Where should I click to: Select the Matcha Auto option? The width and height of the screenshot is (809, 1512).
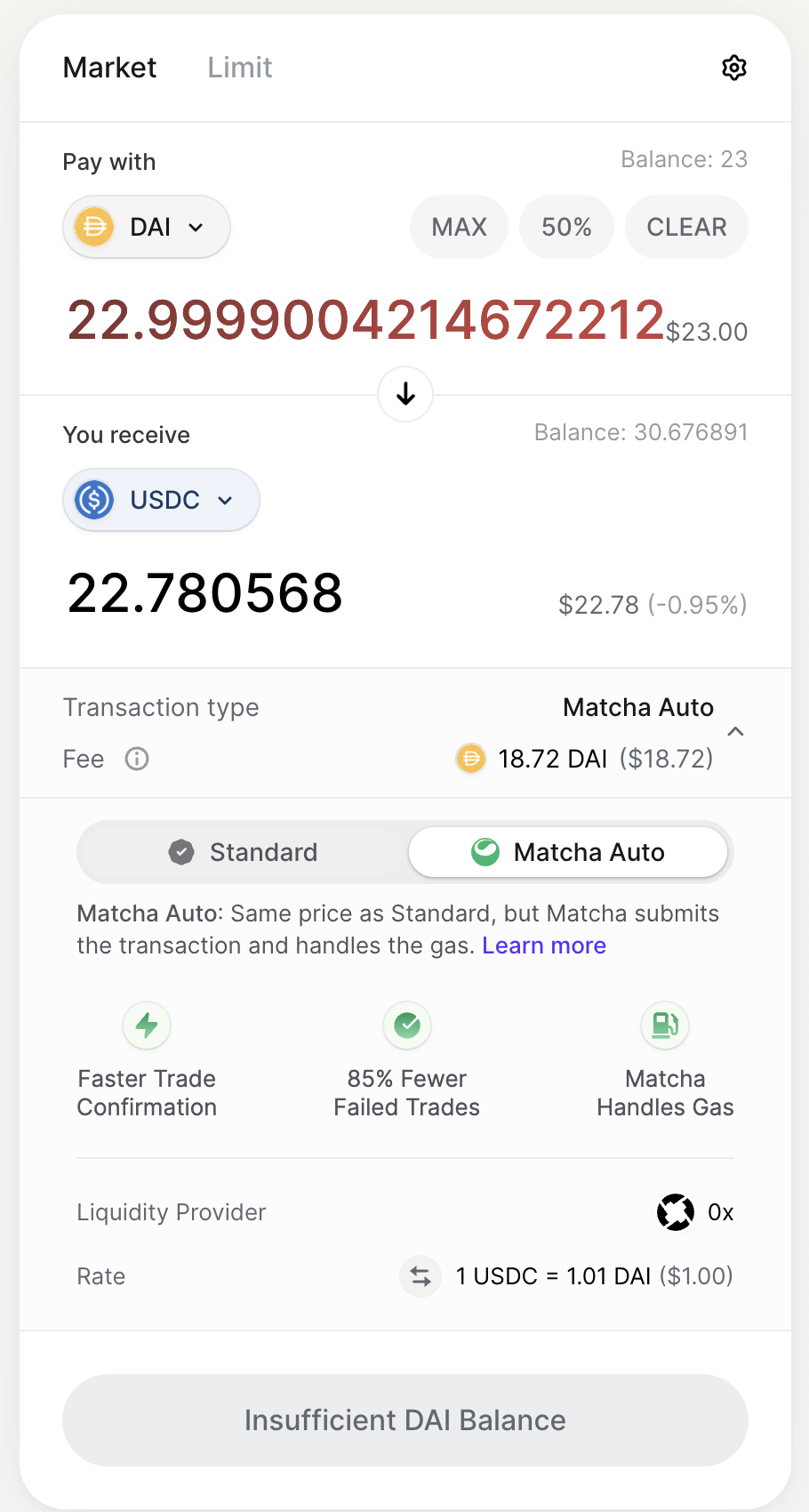pyautogui.click(x=568, y=852)
